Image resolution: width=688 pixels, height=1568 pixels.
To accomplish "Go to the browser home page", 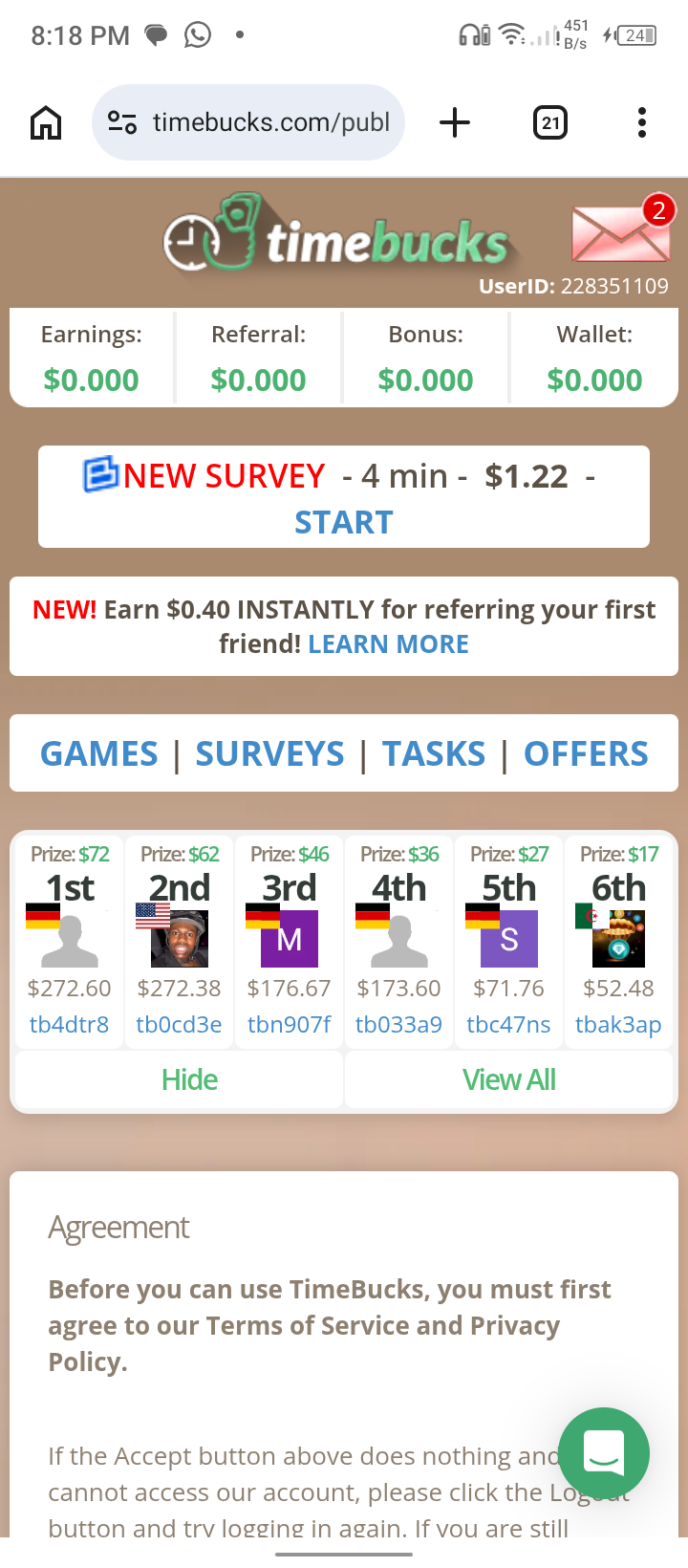I will click(x=46, y=122).
